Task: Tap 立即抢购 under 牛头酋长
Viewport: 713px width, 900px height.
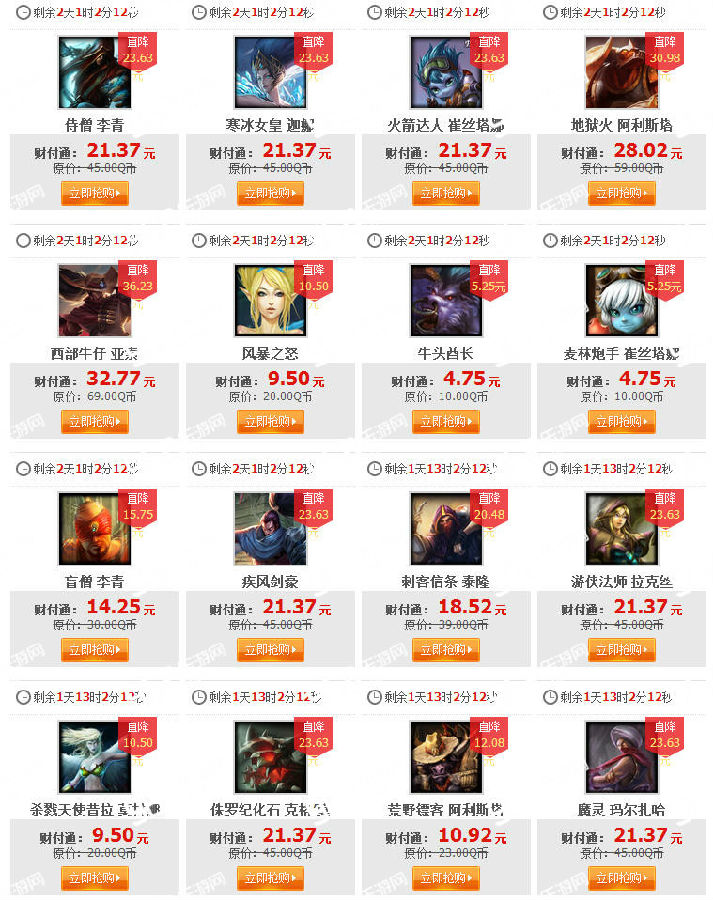Action: point(446,422)
